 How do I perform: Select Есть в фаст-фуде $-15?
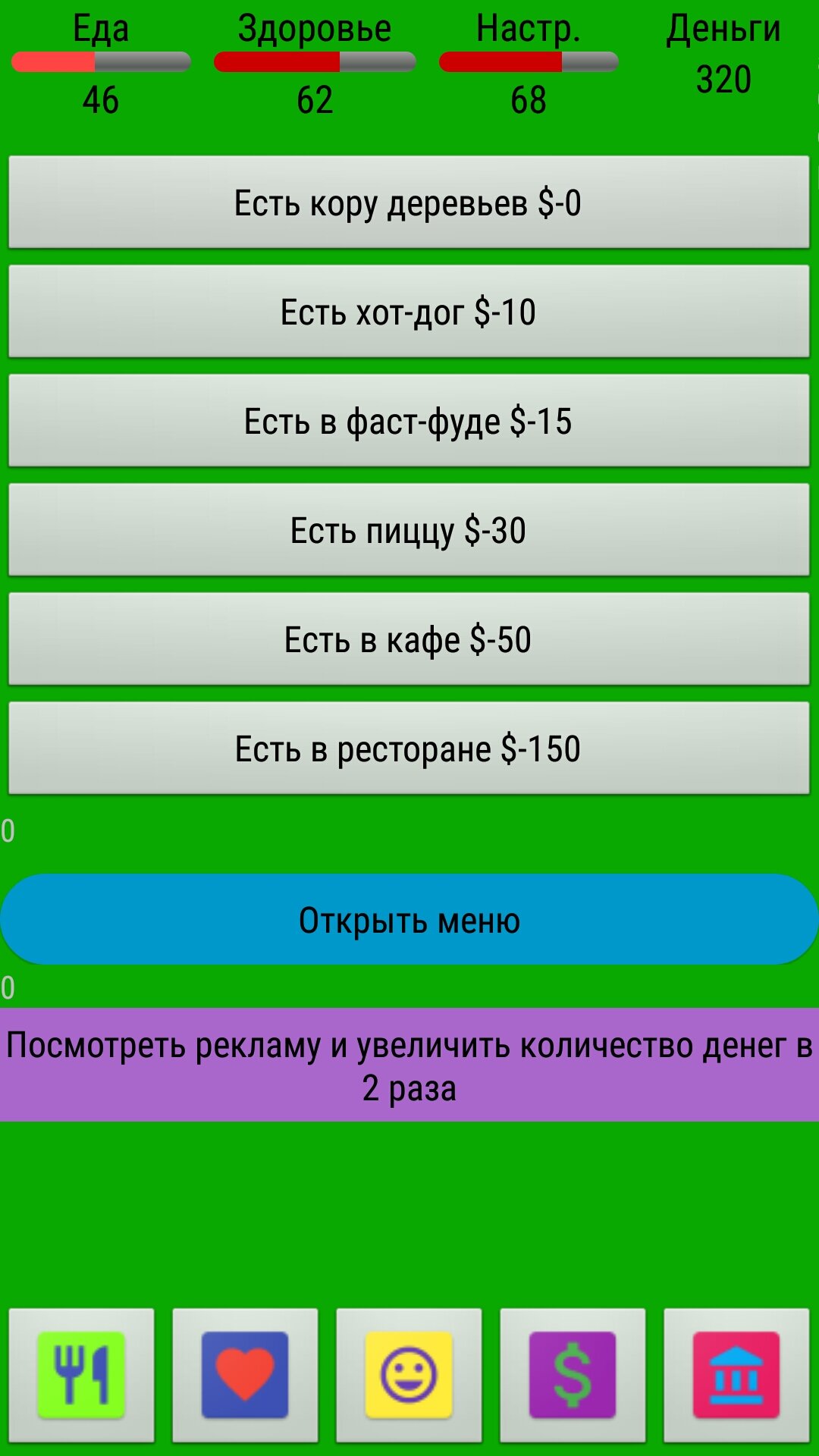(409, 421)
